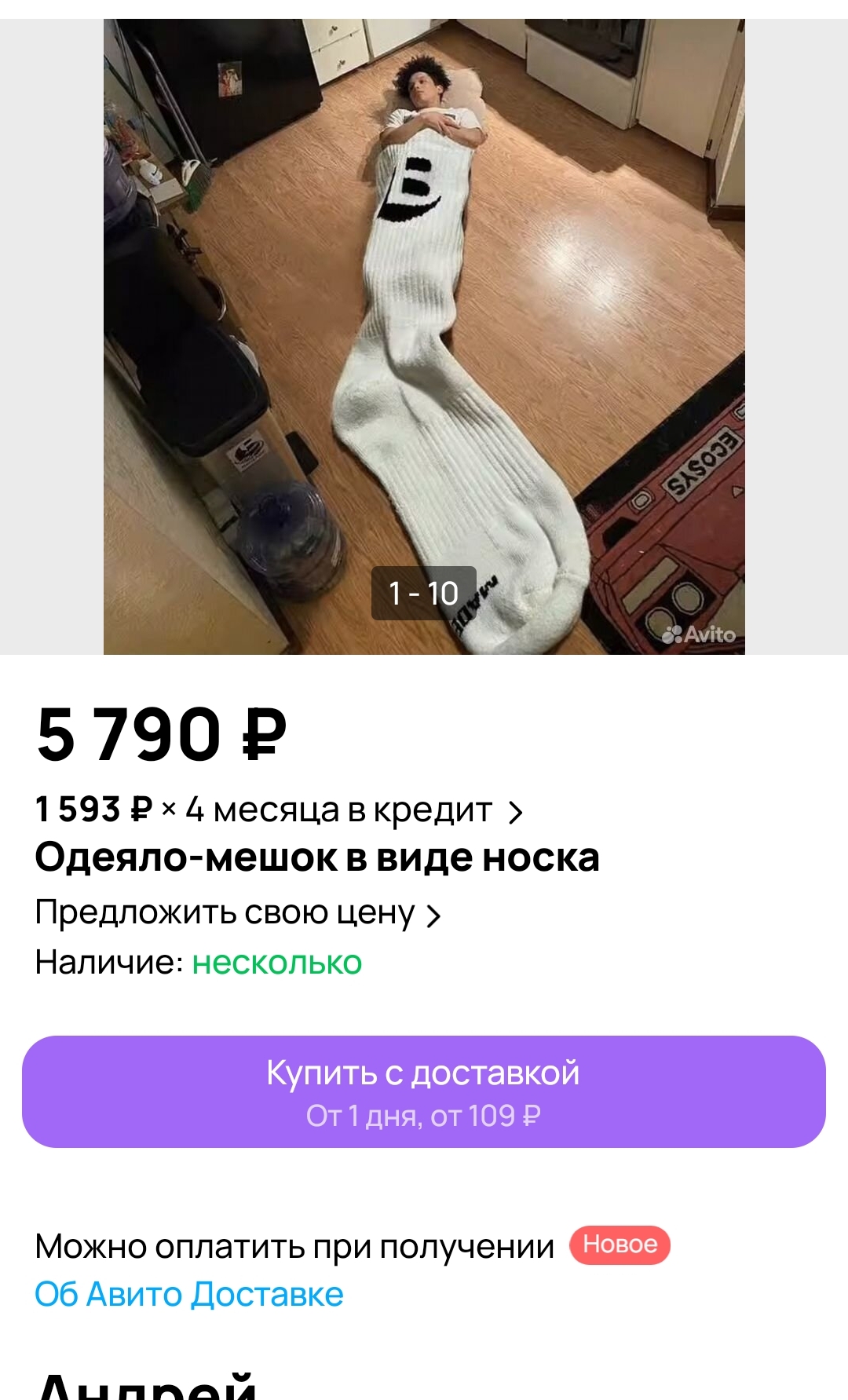Tap Купить с доставкой button
The width and height of the screenshot is (848, 1400).
click(x=424, y=1091)
